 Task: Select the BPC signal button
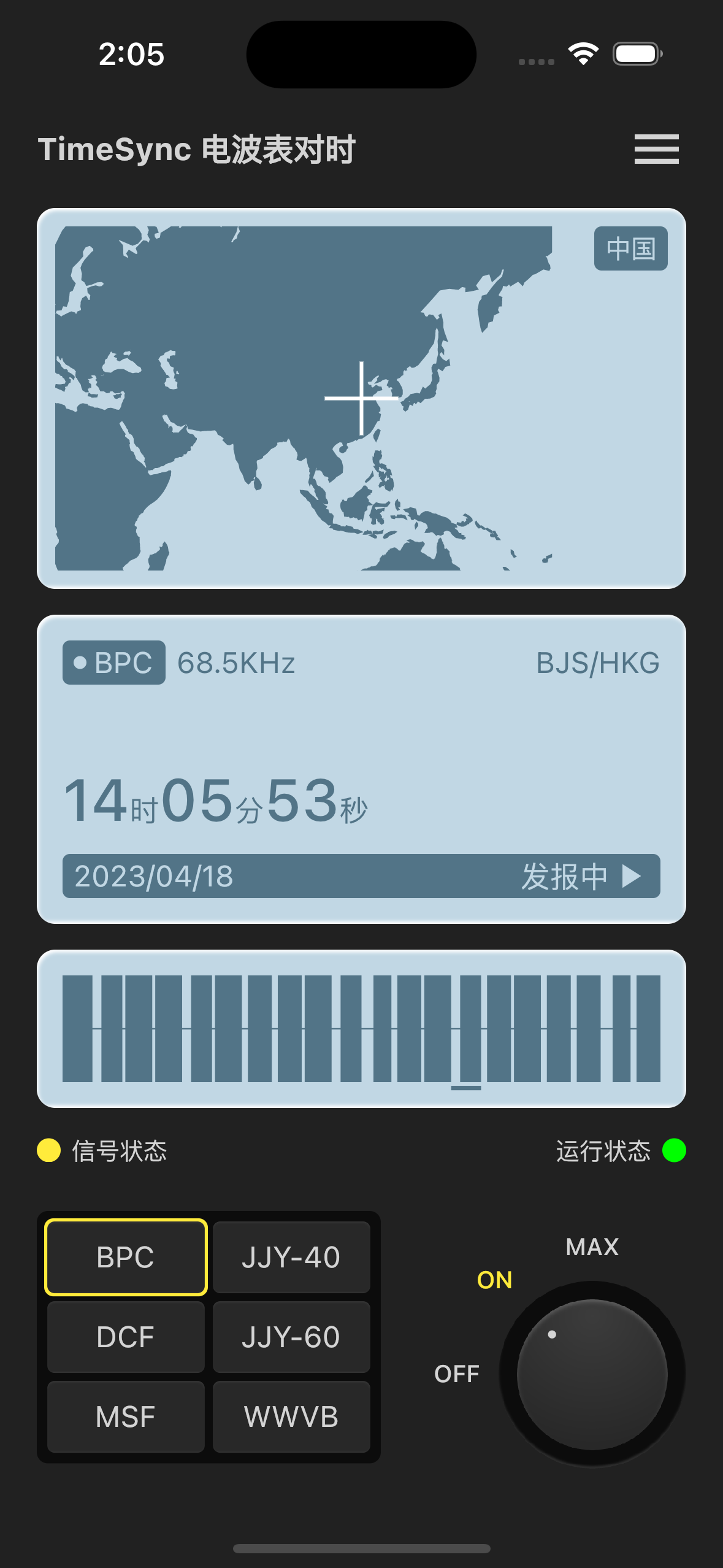click(x=126, y=1257)
